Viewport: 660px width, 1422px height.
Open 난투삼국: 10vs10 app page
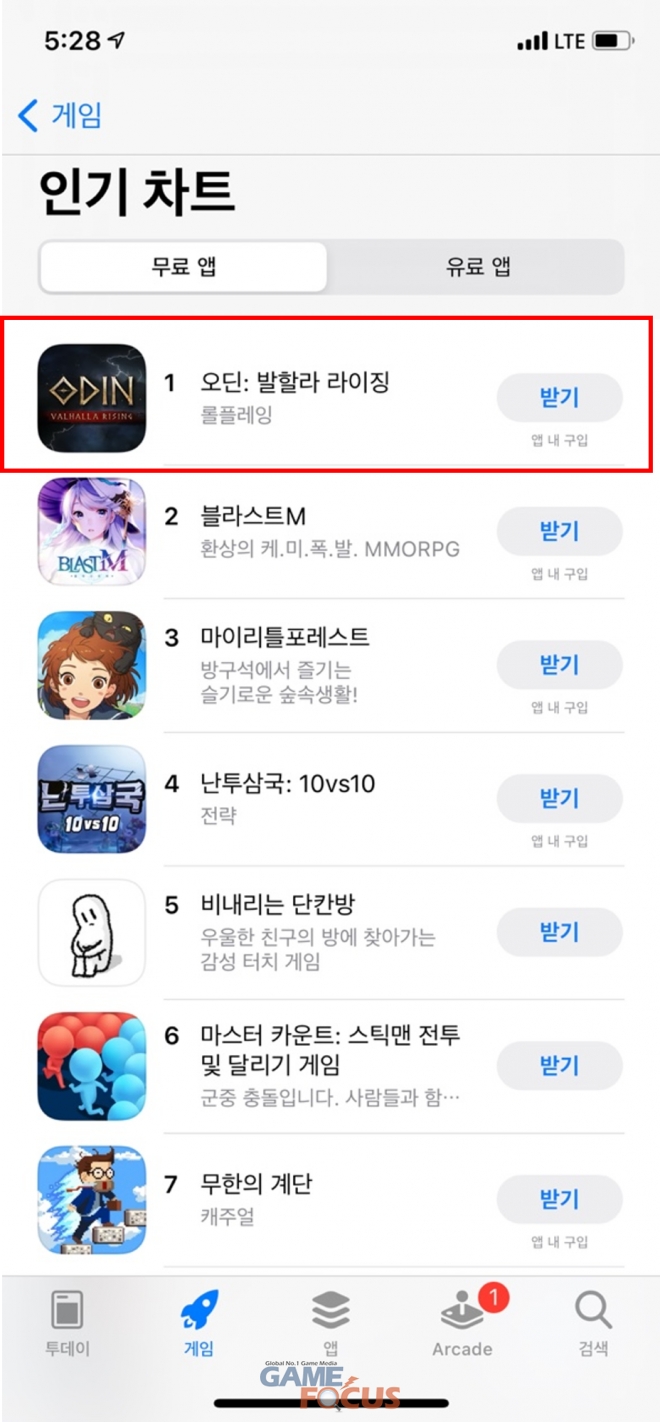click(x=288, y=783)
